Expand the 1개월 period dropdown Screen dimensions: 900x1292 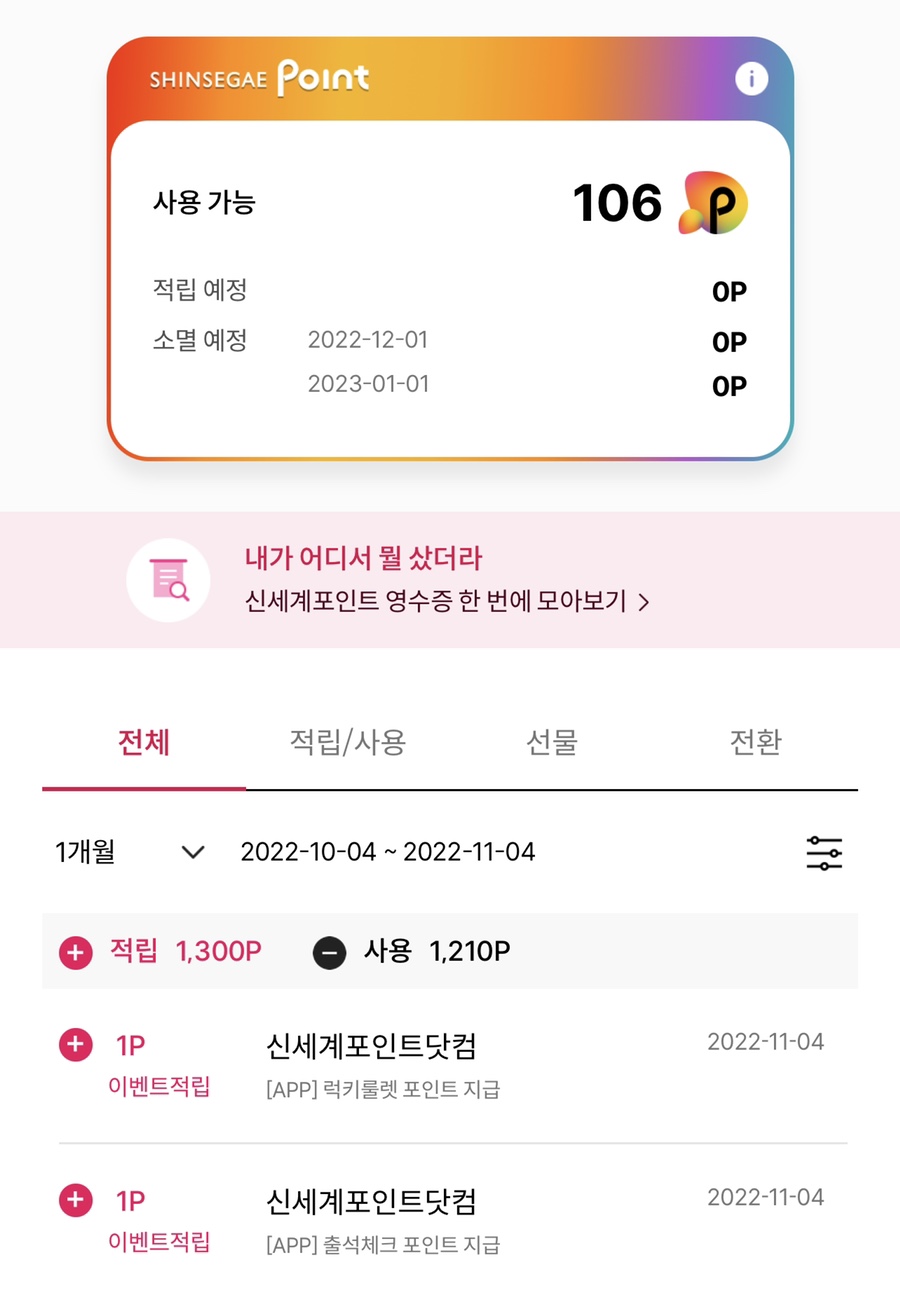tap(130, 852)
